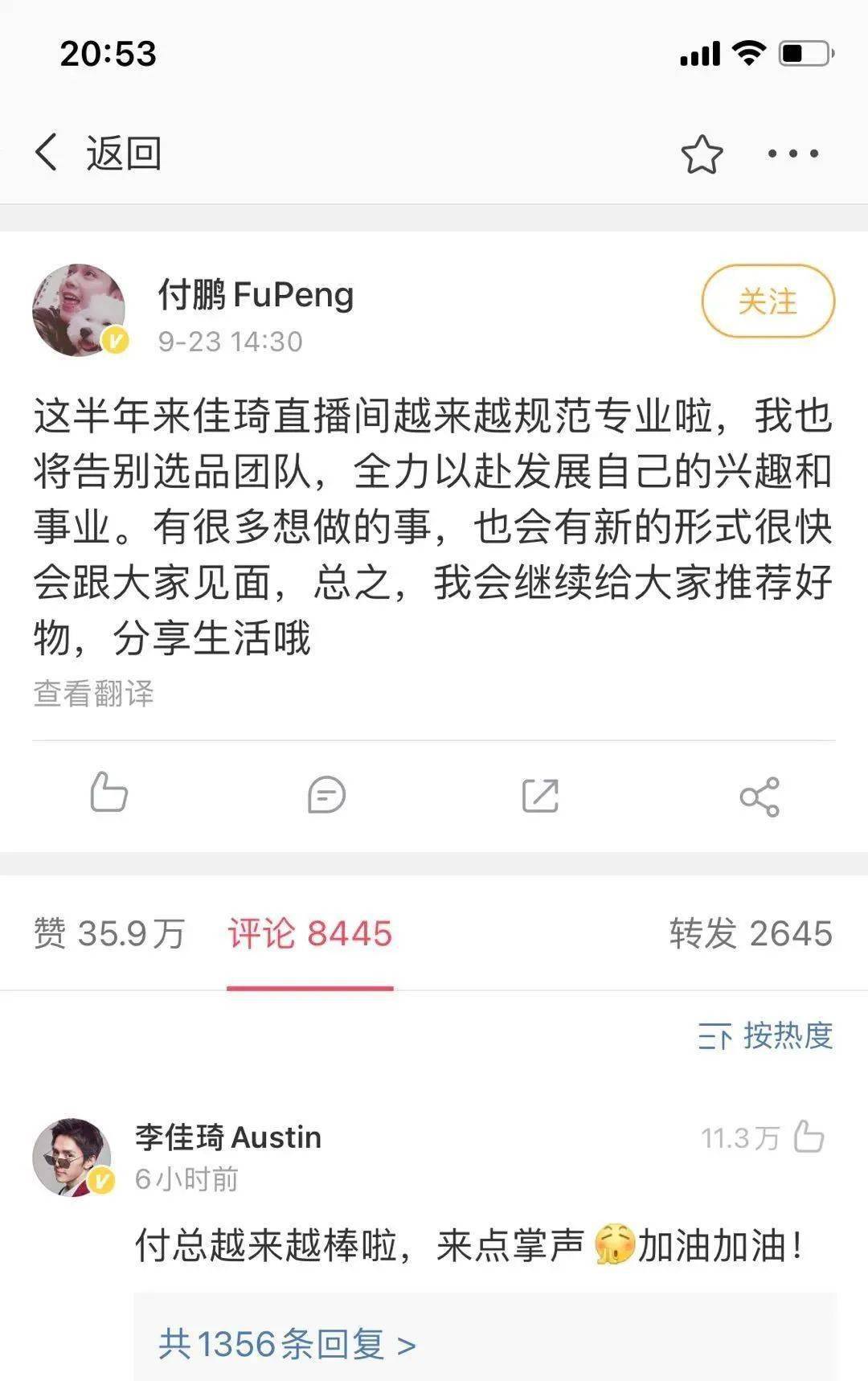Open 付鹏 FuPeng's profile avatar
This screenshot has height=1381, width=868.
point(80,309)
